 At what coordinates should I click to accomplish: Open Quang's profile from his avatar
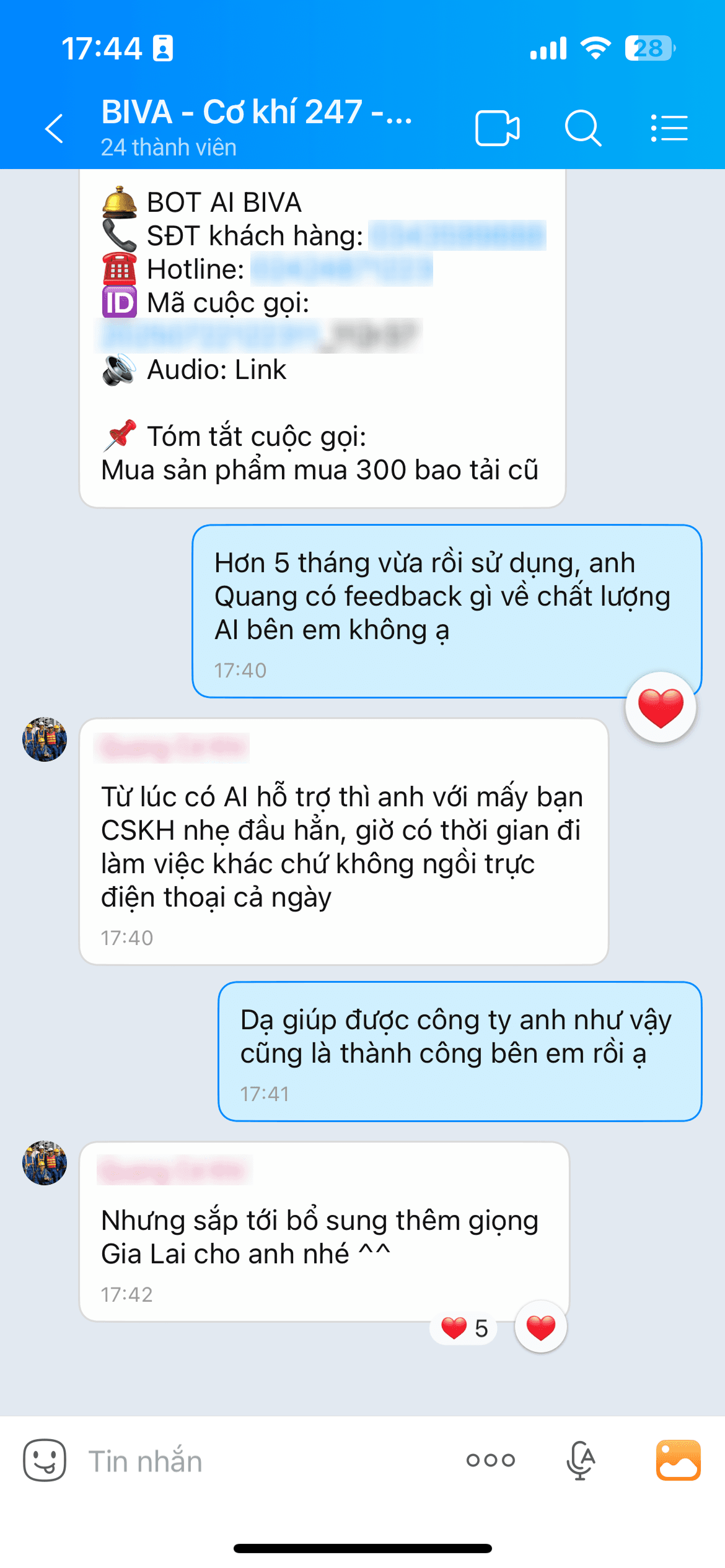pyautogui.click(x=44, y=741)
